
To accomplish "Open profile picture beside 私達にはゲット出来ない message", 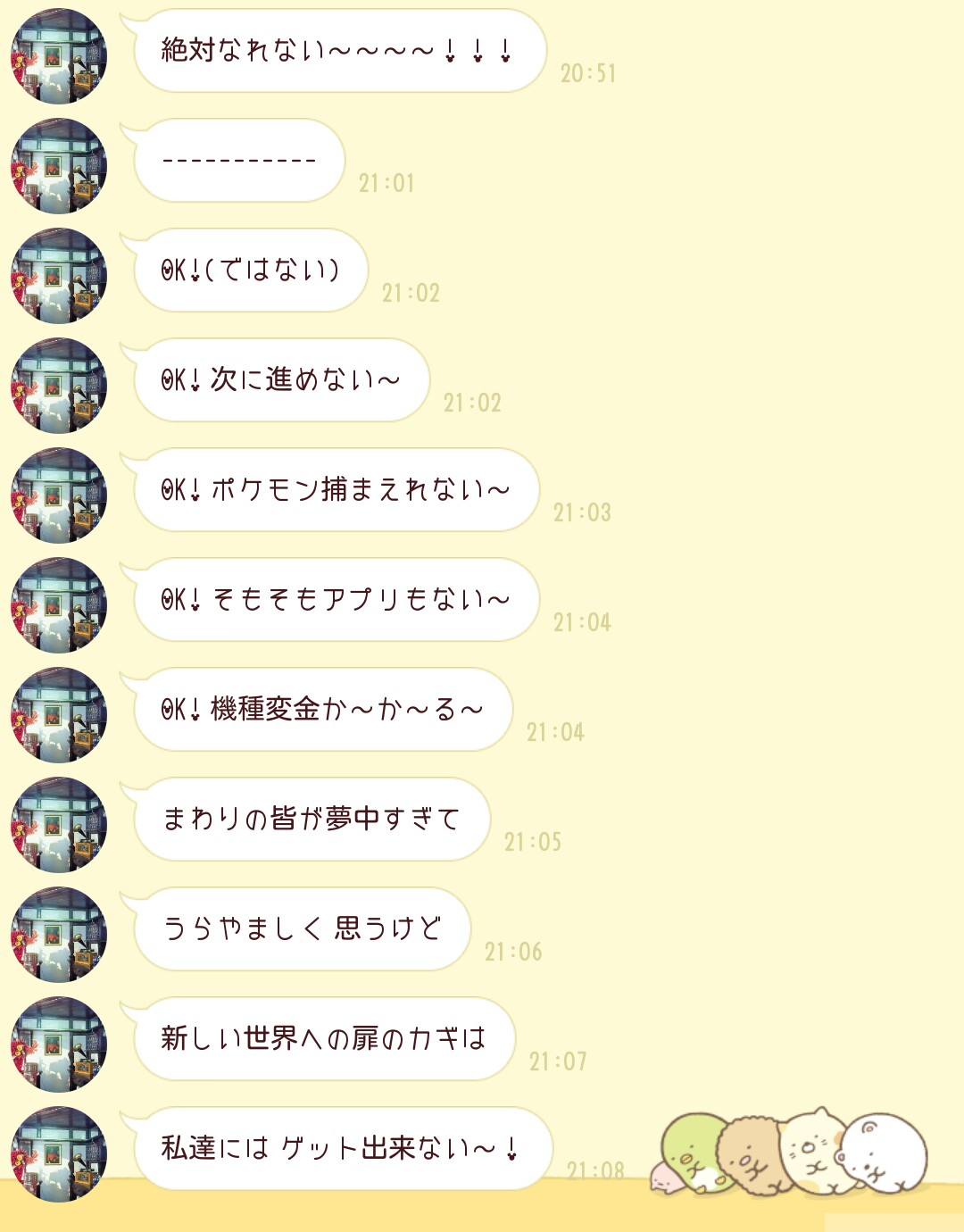I will coord(59,1154).
